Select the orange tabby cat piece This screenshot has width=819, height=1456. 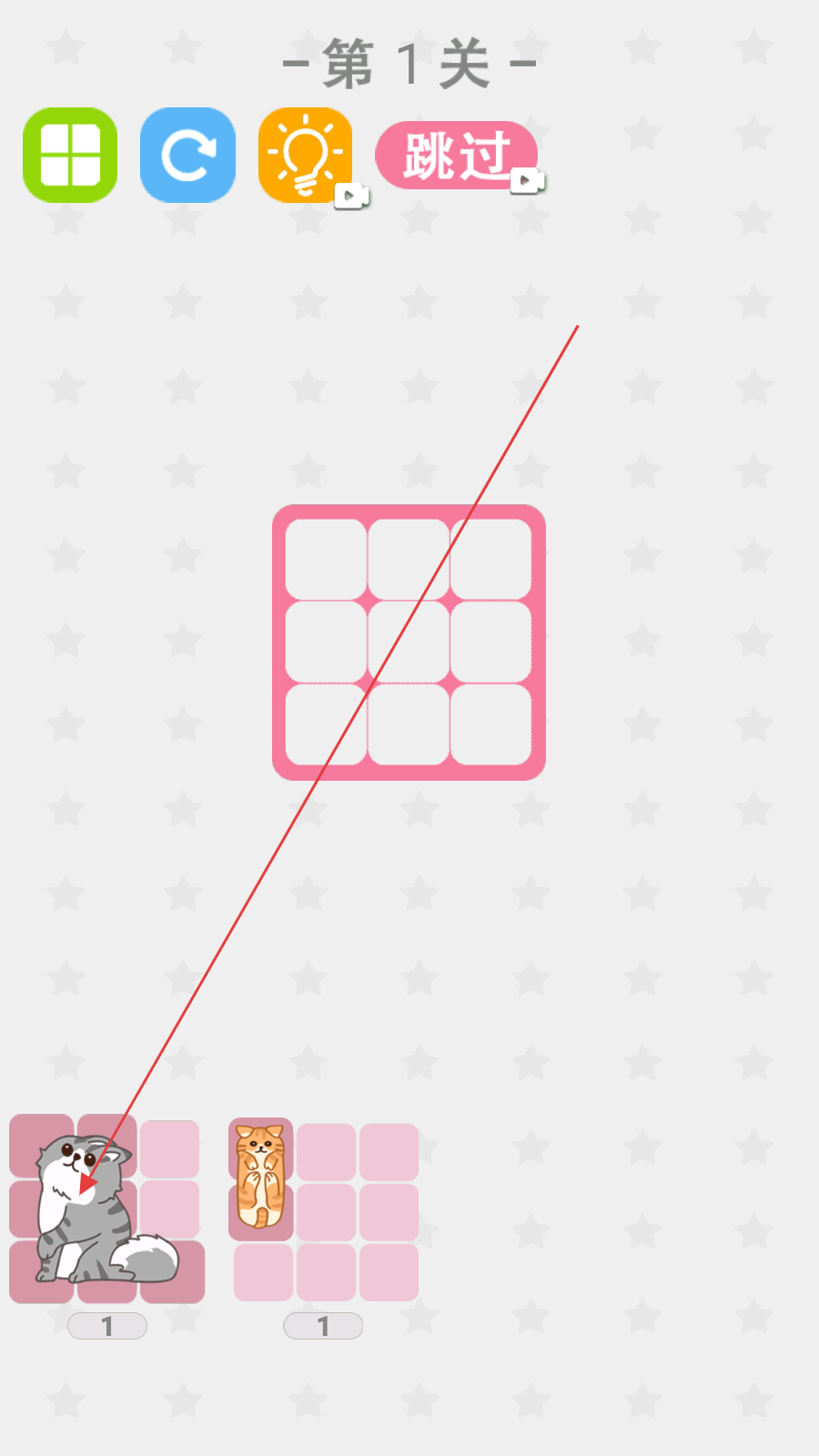click(261, 1178)
